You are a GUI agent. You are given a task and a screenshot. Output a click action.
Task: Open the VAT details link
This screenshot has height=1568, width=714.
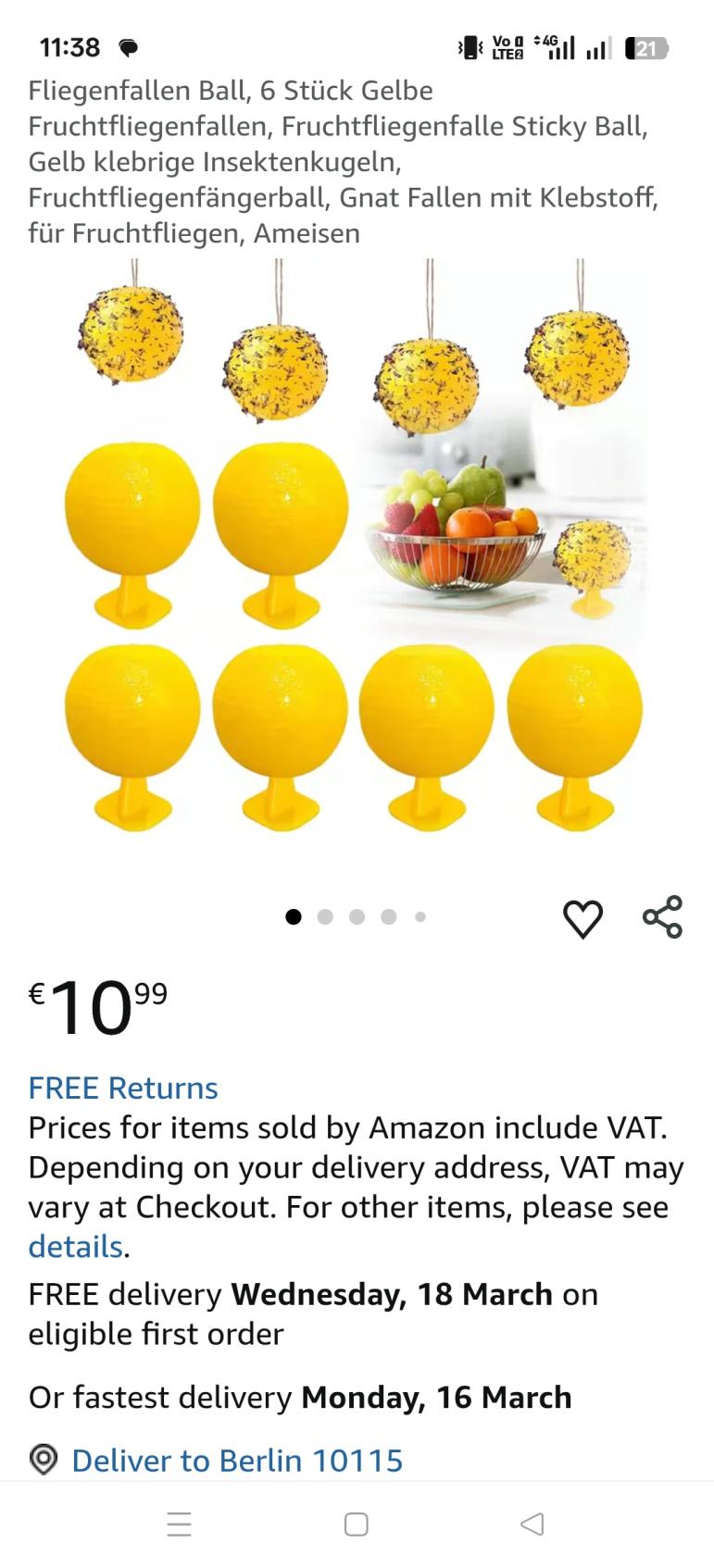coord(75,1247)
